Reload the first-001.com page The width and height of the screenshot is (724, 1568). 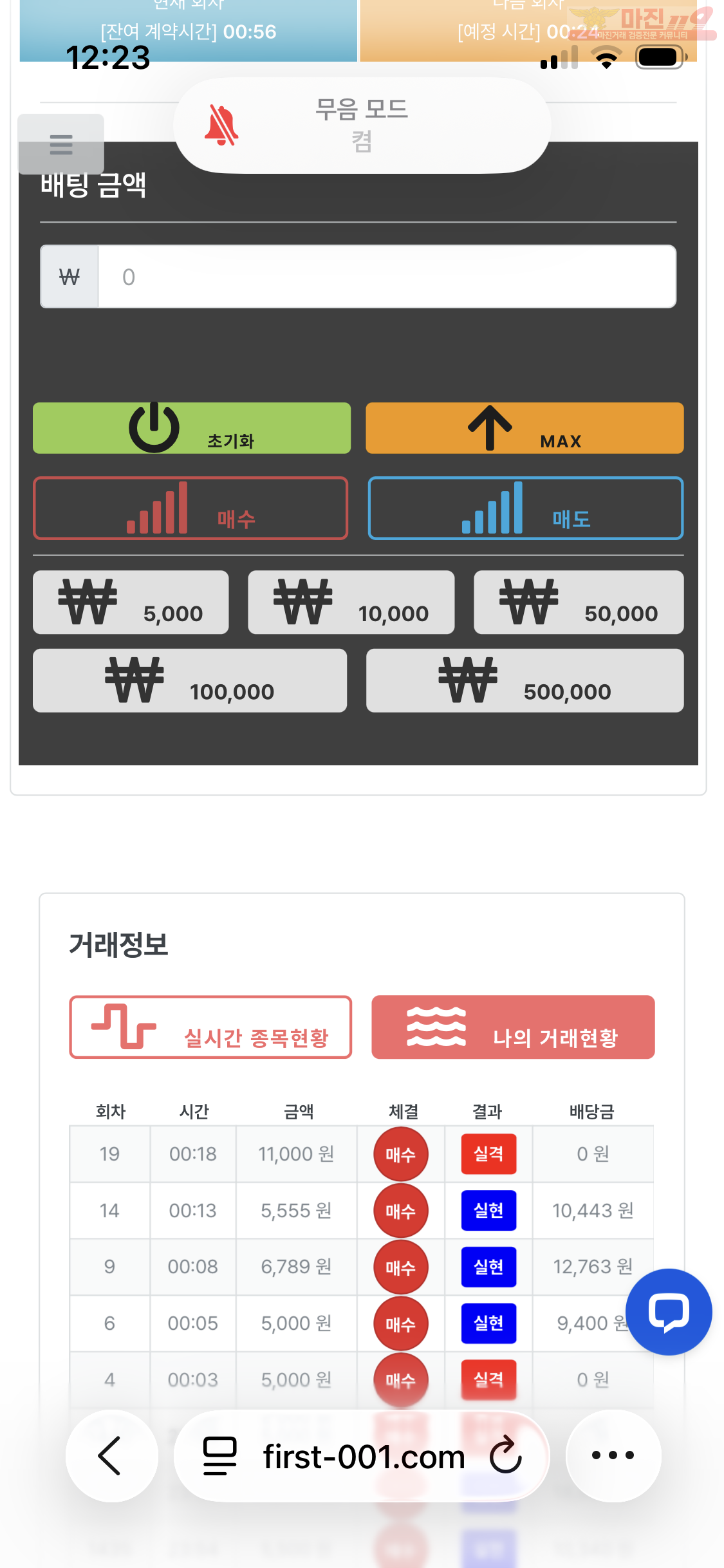tap(506, 1456)
